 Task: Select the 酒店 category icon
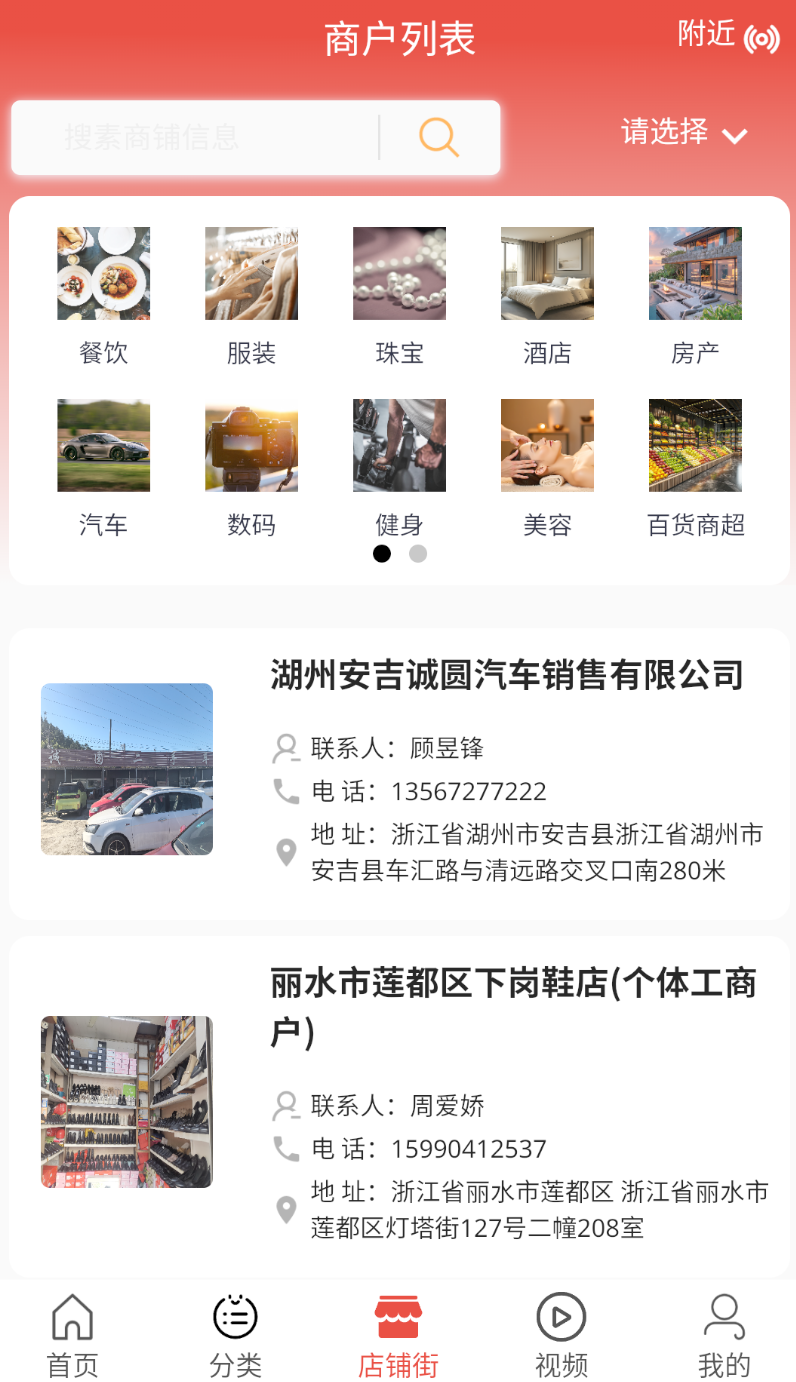point(547,273)
